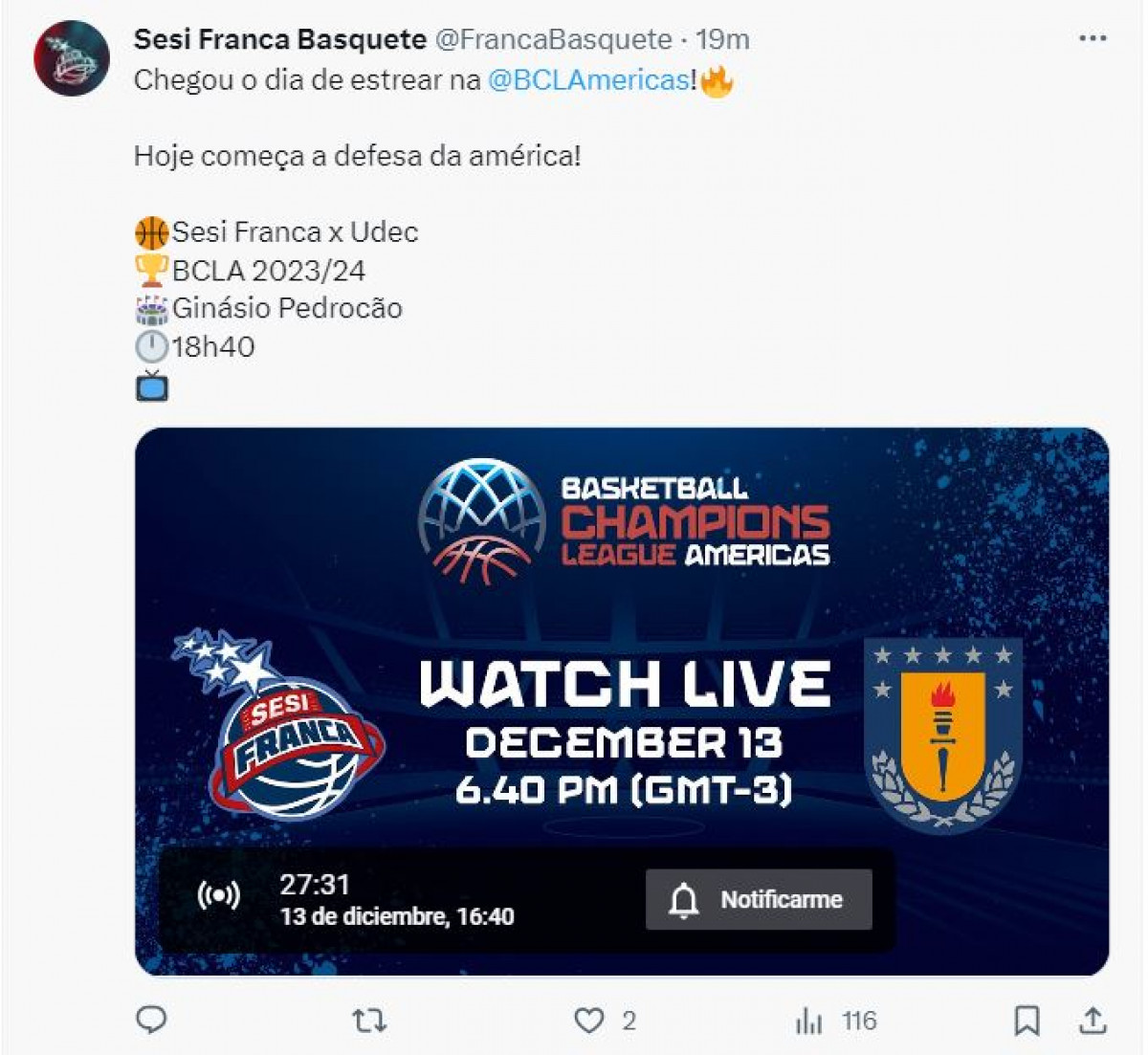Open the Sesi Franca Basquete account name
The image size is (1148, 1055).
[279, 39]
